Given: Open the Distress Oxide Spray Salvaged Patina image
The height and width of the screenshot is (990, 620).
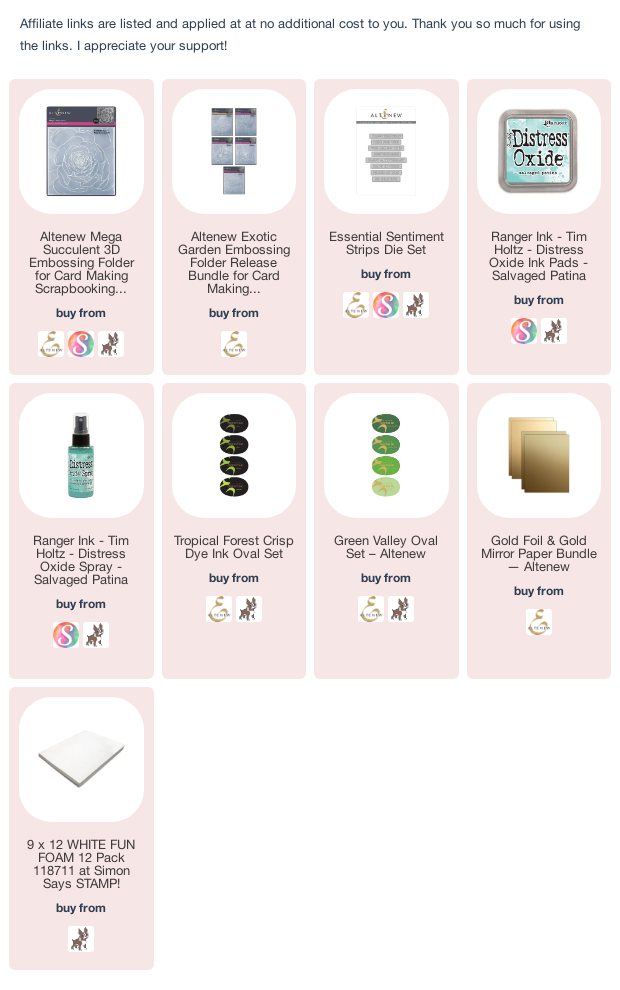Looking at the screenshot, I should pos(81,455).
